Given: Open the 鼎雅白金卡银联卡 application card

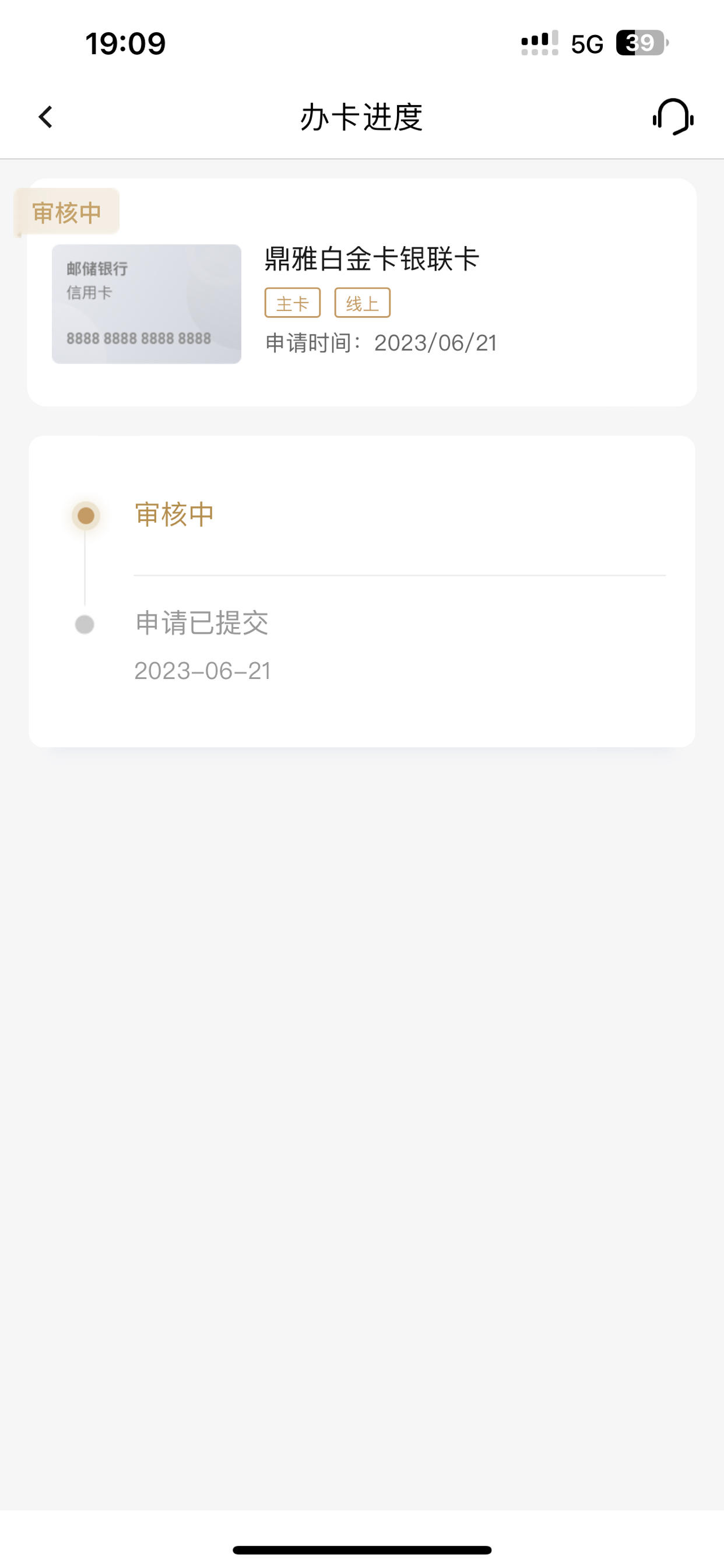Looking at the screenshot, I should click(362, 292).
